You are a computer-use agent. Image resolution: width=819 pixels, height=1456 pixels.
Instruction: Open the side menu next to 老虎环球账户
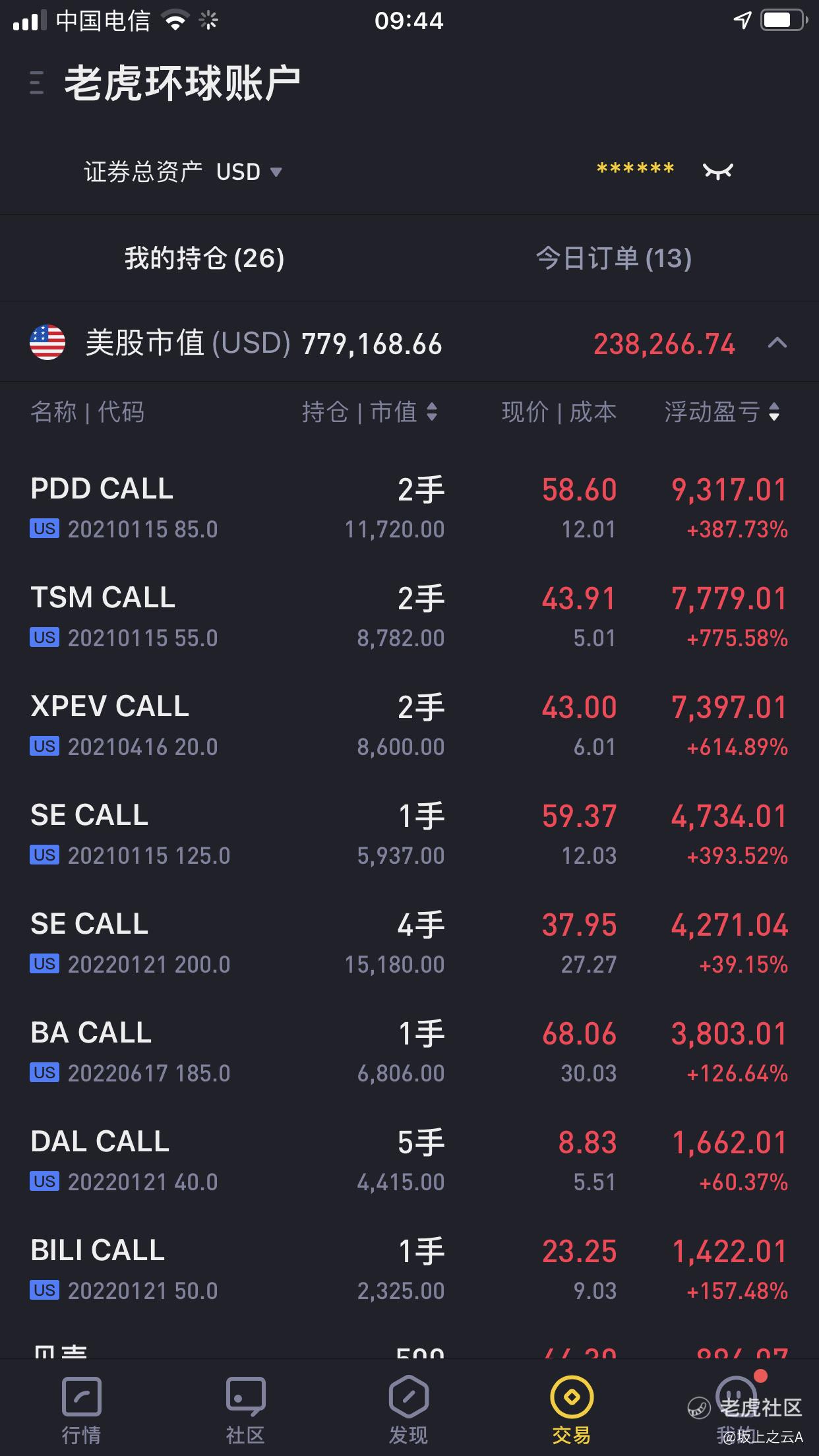tap(37, 84)
